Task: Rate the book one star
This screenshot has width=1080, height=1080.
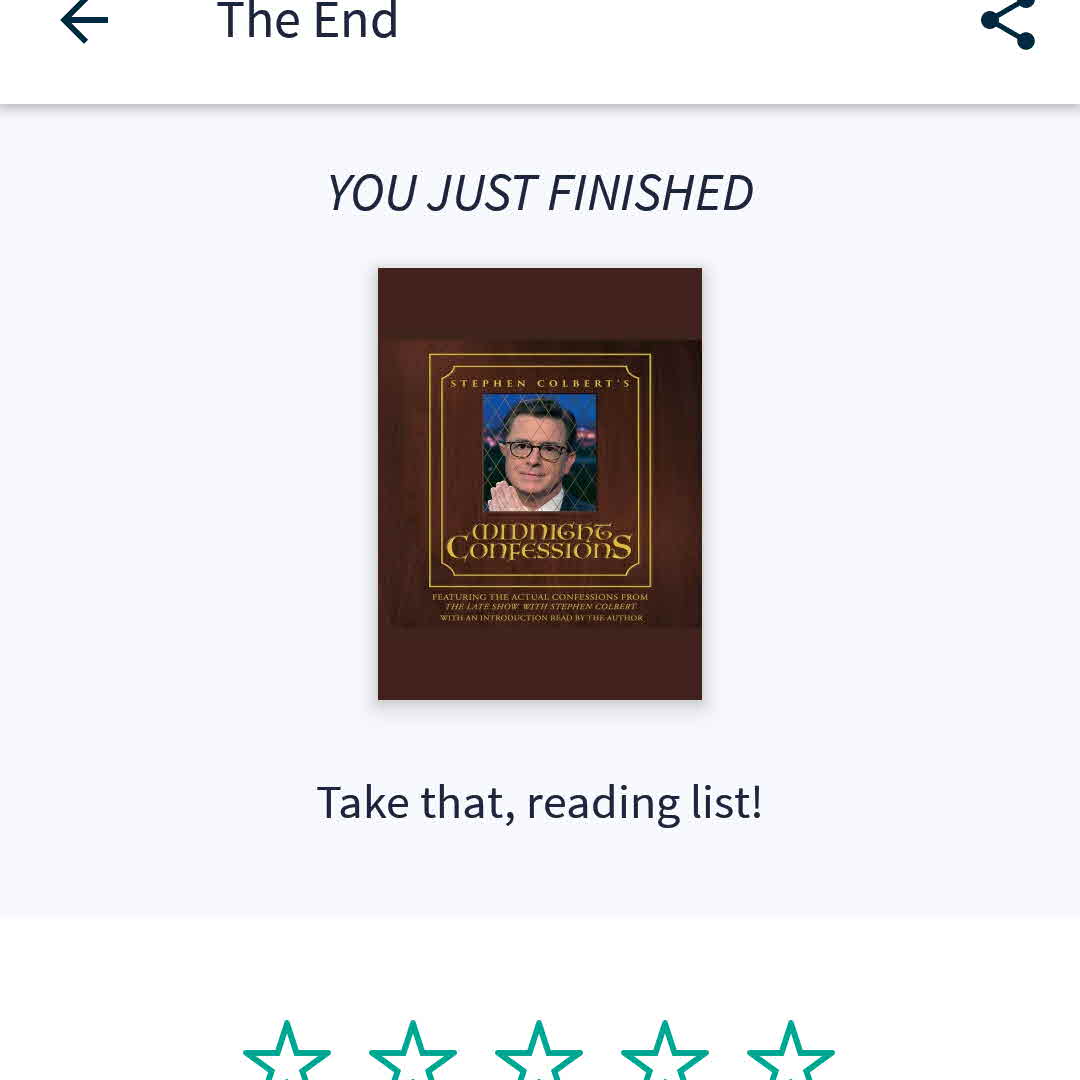Action: [287, 1053]
